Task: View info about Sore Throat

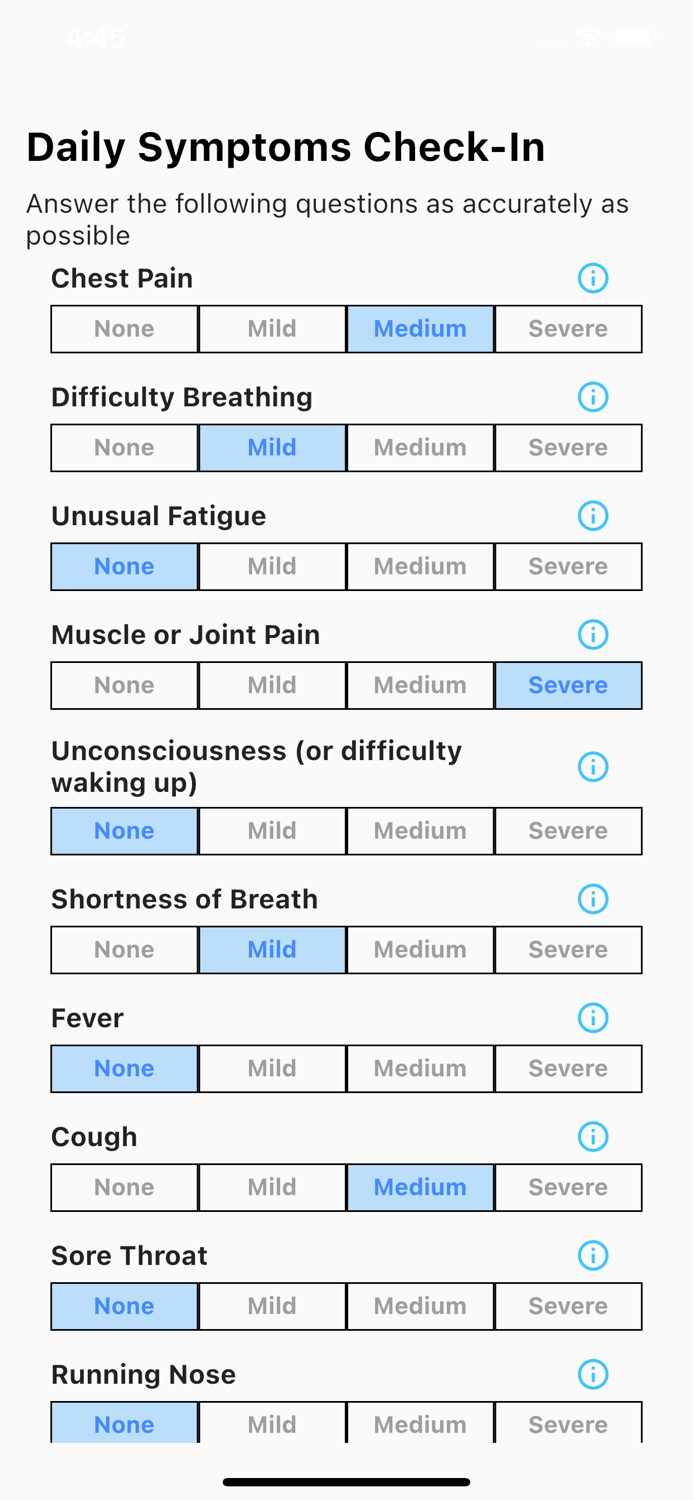Action: (x=593, y=1256)
